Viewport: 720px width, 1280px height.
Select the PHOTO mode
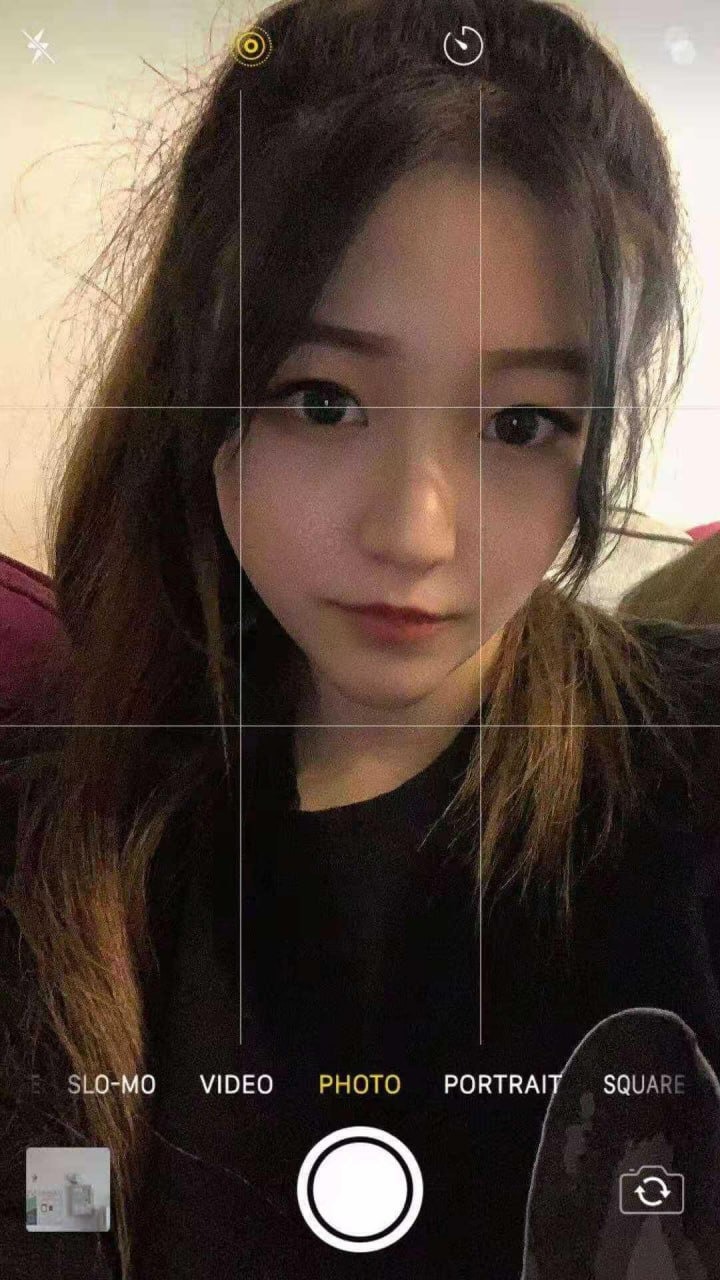coord(359,1084)
